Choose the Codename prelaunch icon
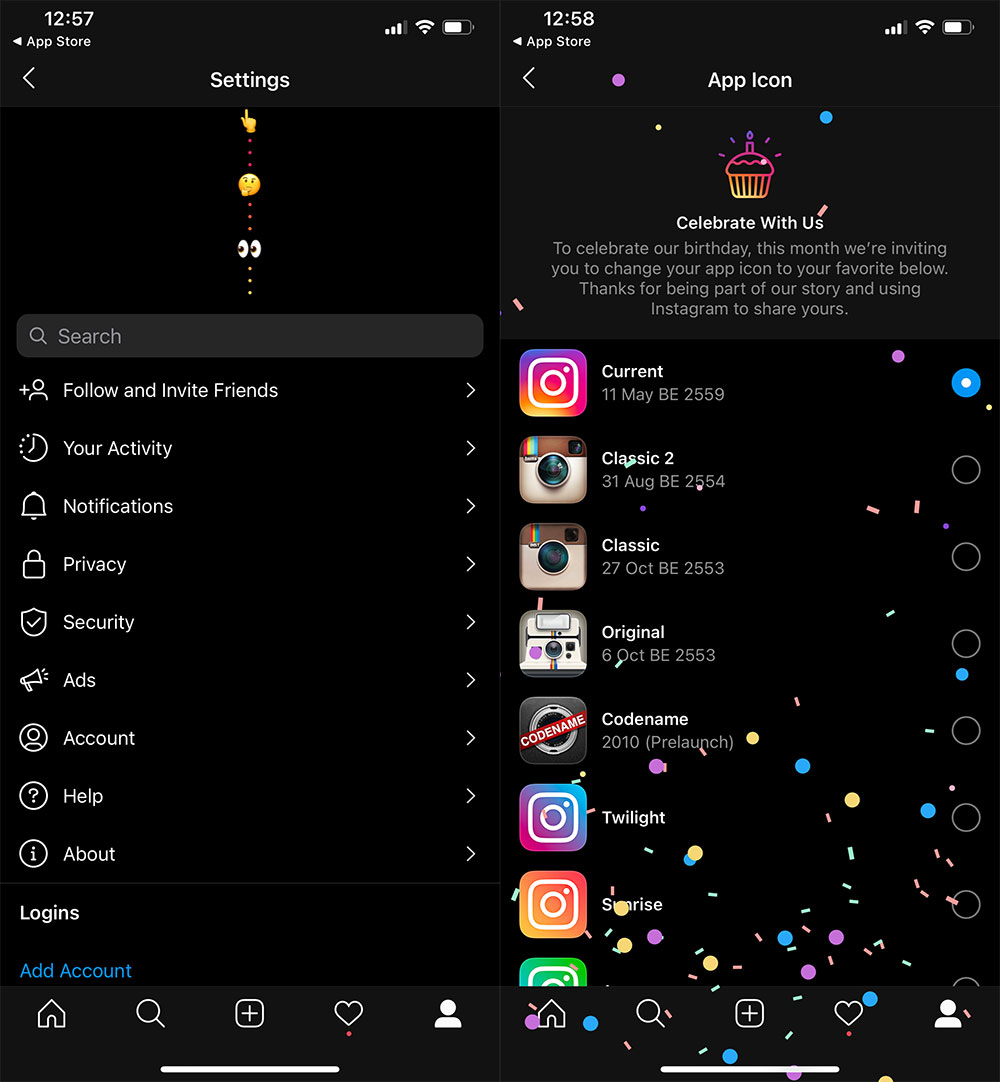 click(x=965, y=731)
